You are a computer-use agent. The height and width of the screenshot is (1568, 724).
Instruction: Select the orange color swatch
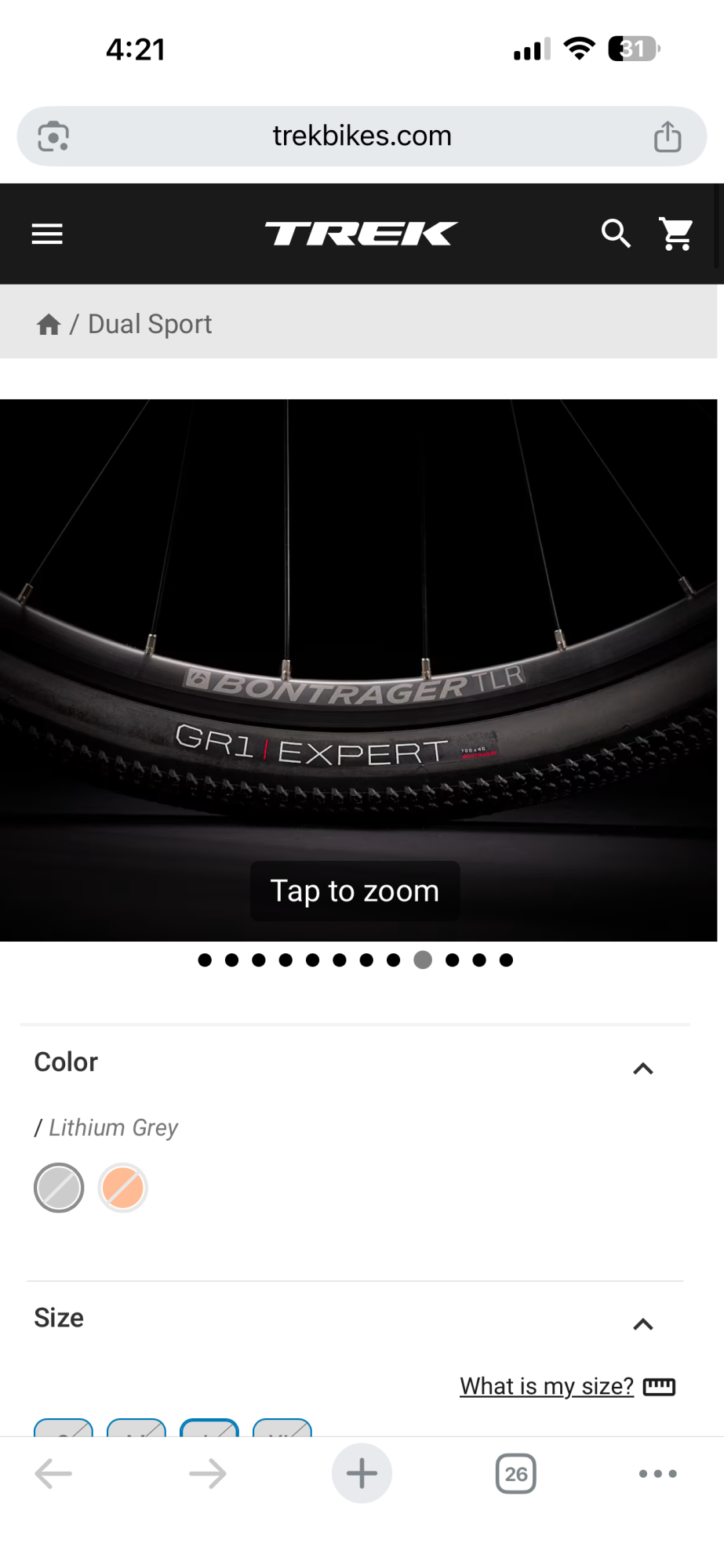click(123, 1188)
